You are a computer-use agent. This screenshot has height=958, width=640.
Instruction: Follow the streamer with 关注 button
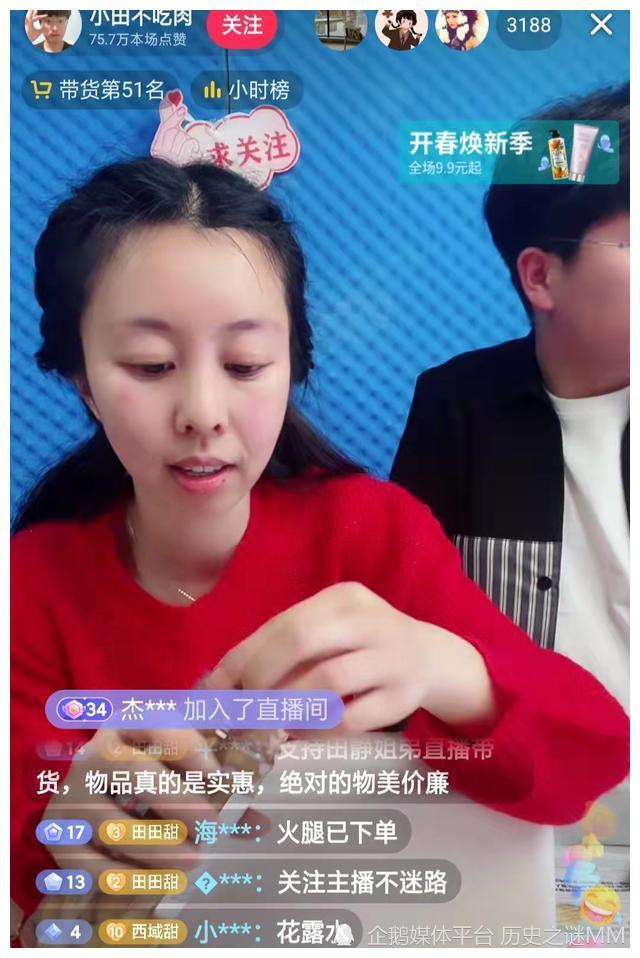pyautogui.click(x=241, y=26)
